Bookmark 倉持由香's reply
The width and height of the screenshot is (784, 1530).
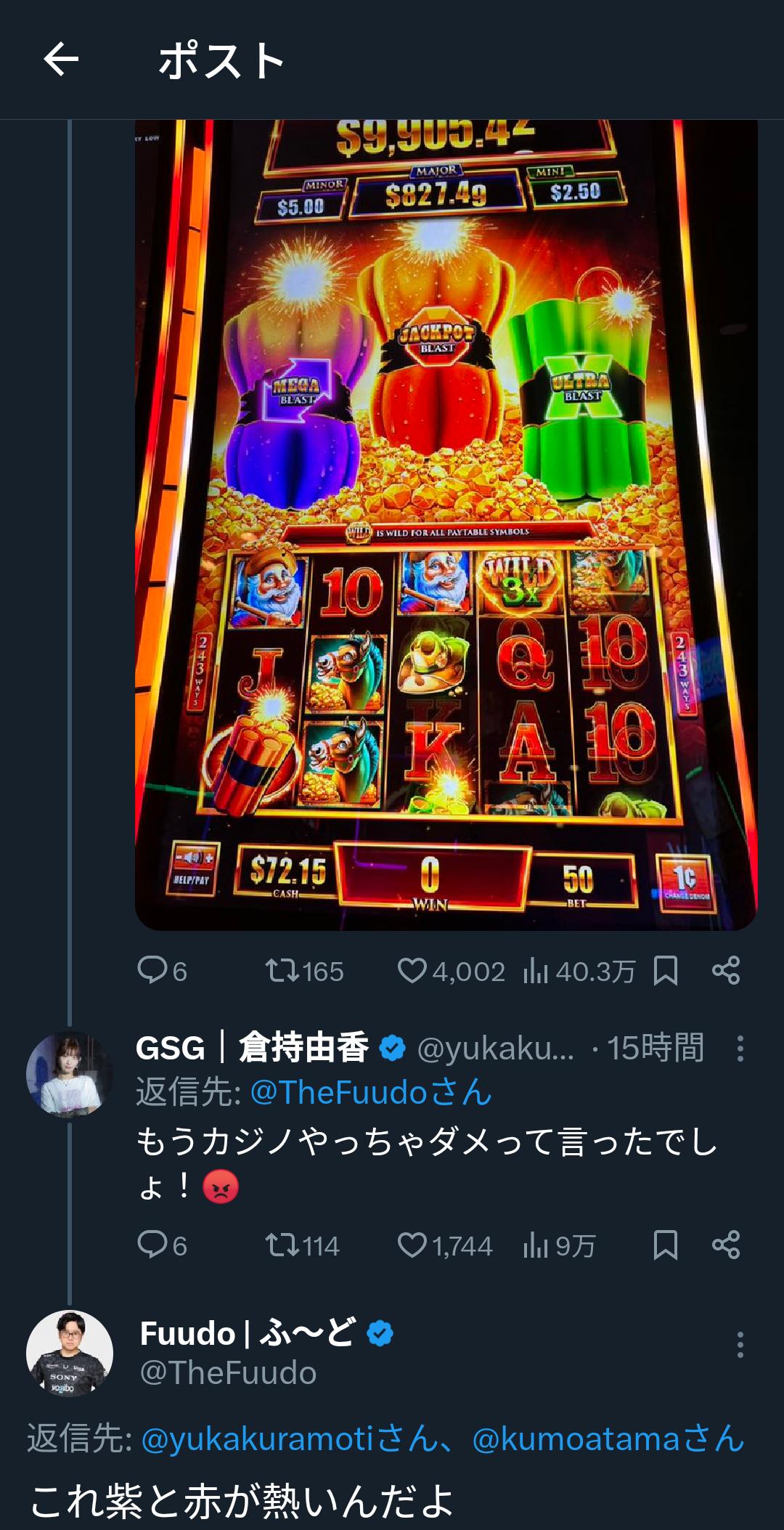pos(665,1245)
